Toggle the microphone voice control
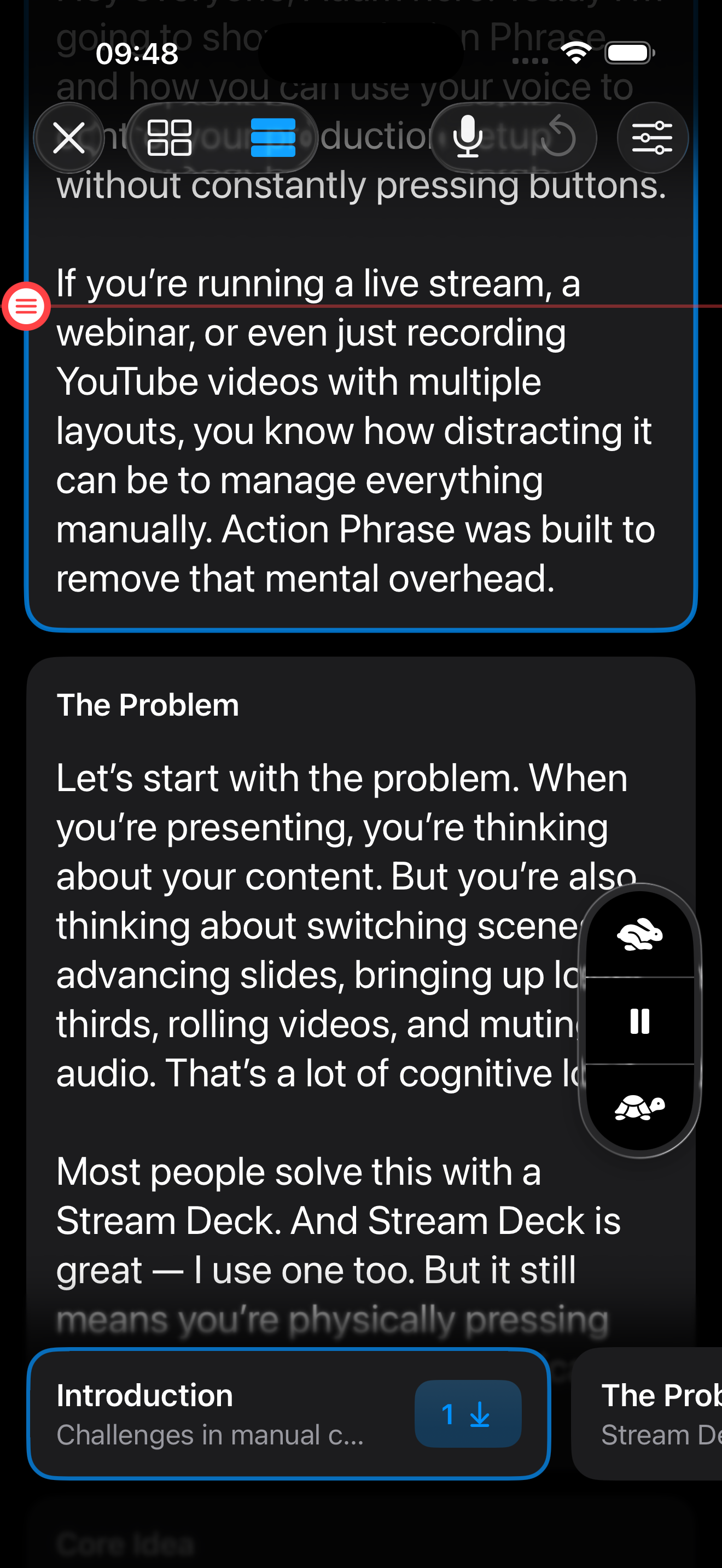The image size is (722, 1568). 468,138
